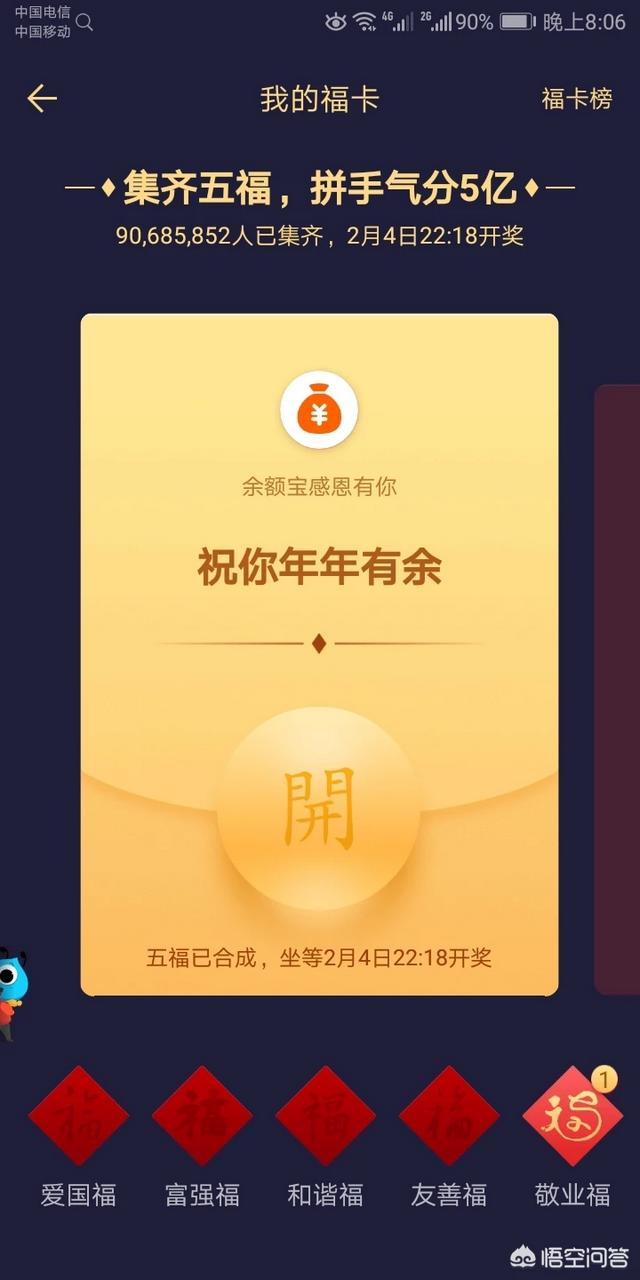This screenshot has width=640, height=1280.
Task: Select the 友善福 card
Action: [448, 1117]
